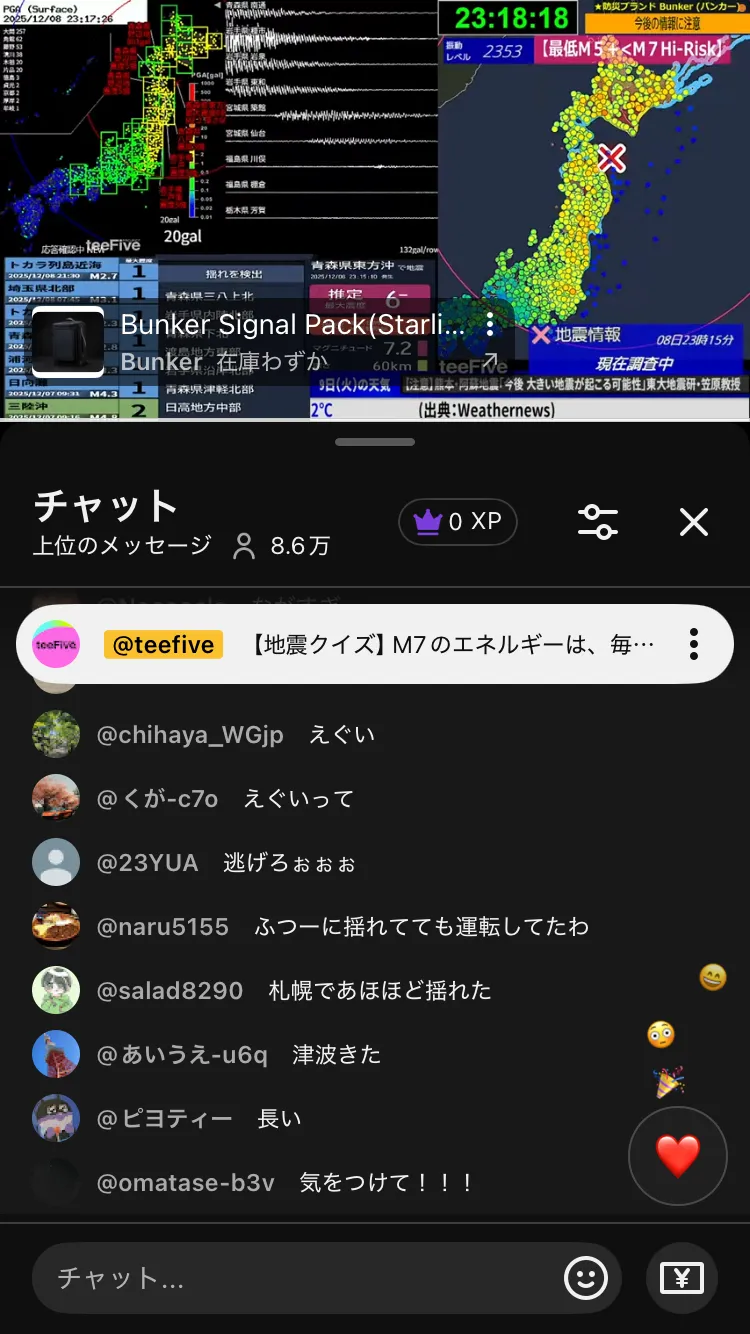Open the emoji picker
This screenshot has width=750, height=1334.
pos(586,1278)
